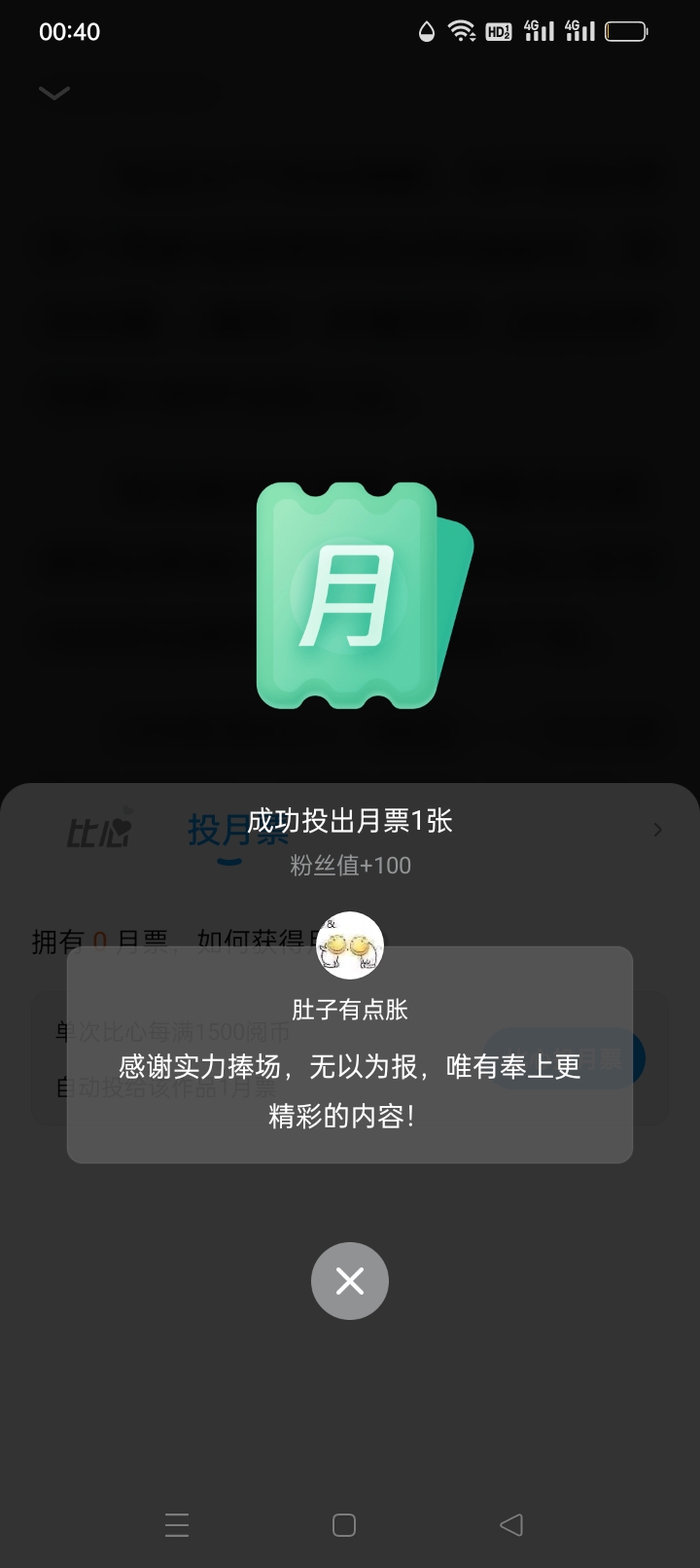Image resolution: width=700 pixels, height=1568 pixels.
Task: Go to the home screen
Action: coord(344,1524)
